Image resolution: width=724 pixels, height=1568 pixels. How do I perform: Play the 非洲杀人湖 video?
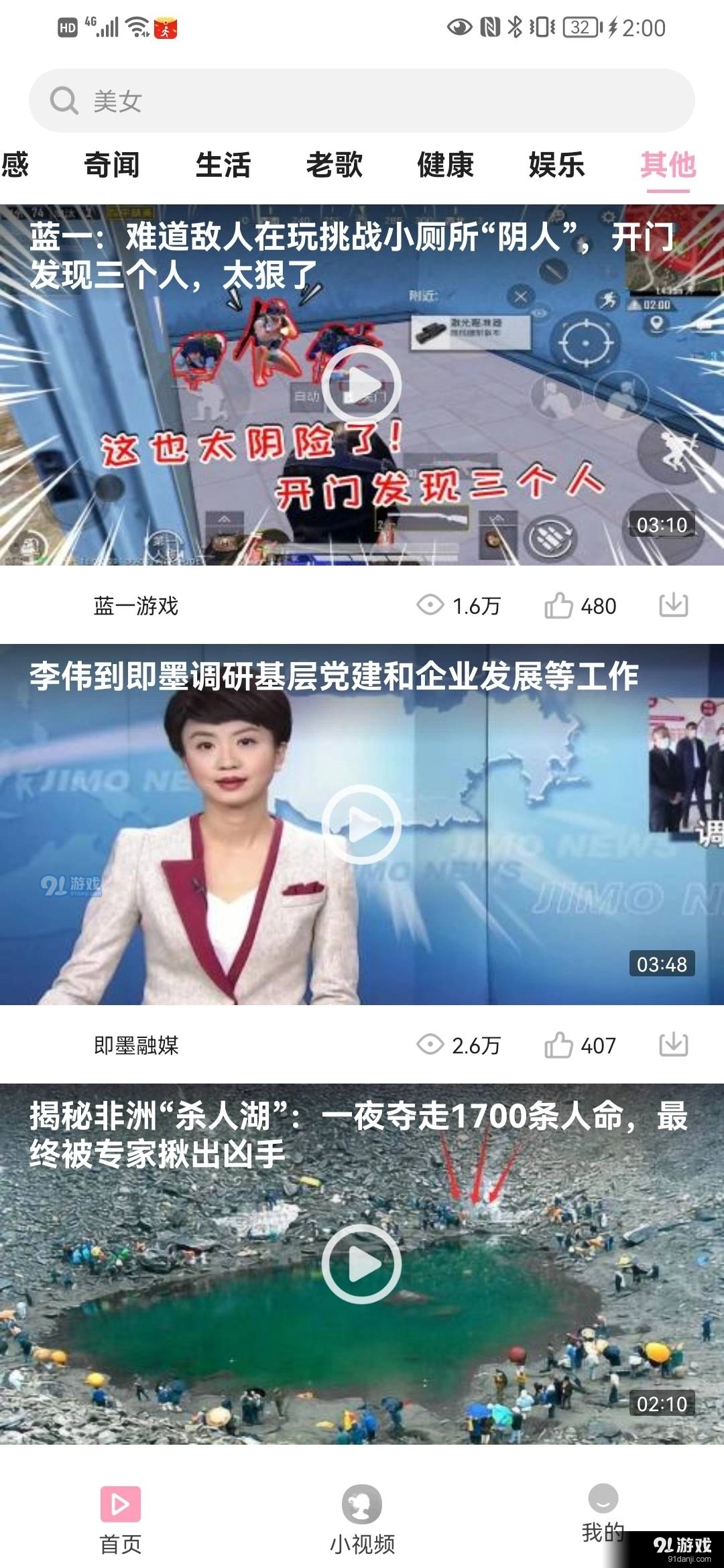[361, 1264]
